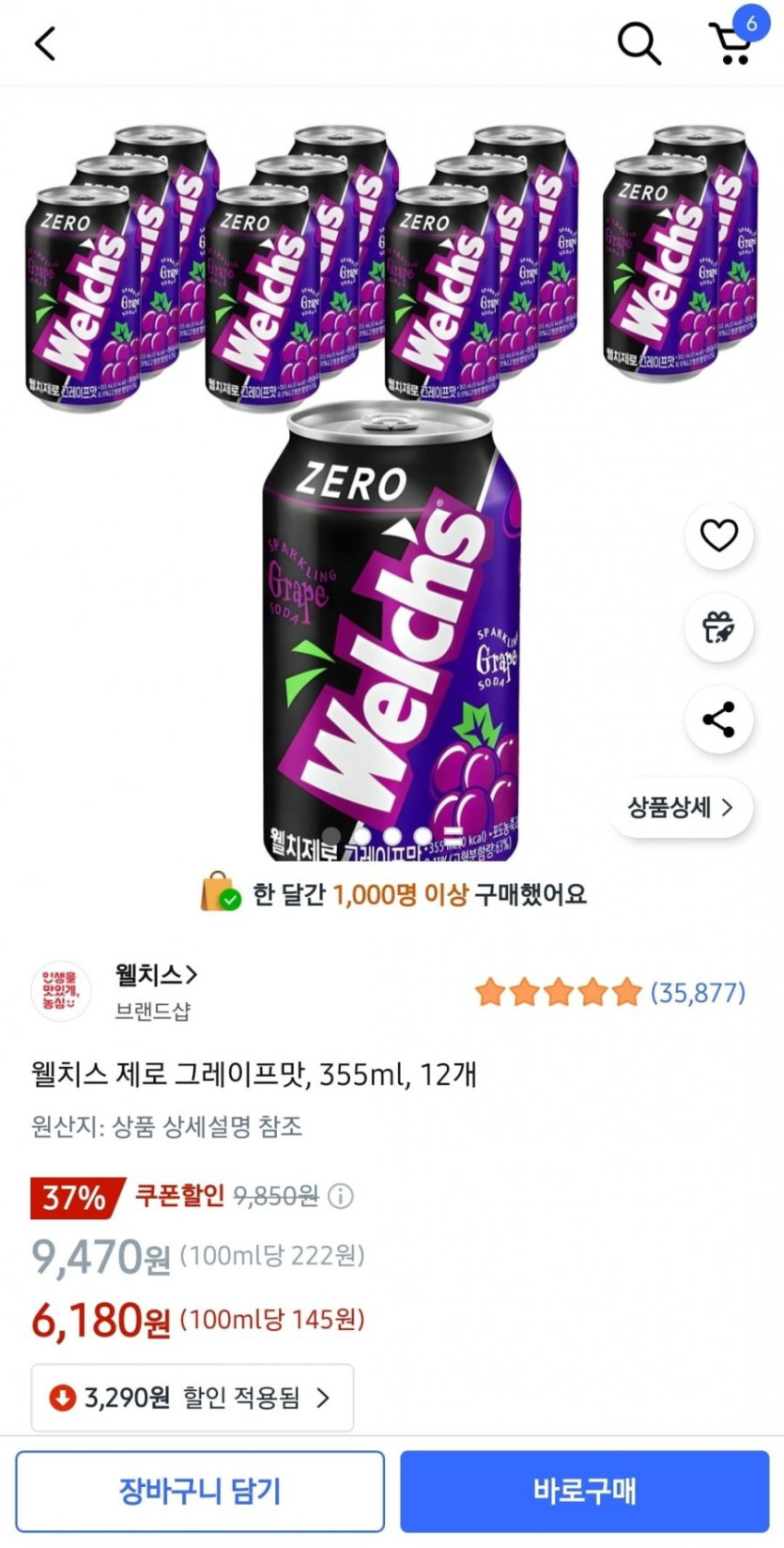Open the 웰치스 brand page chevron
This screenshot has width=784, height=1548.
pyautogui.click(x=191, y=974)
